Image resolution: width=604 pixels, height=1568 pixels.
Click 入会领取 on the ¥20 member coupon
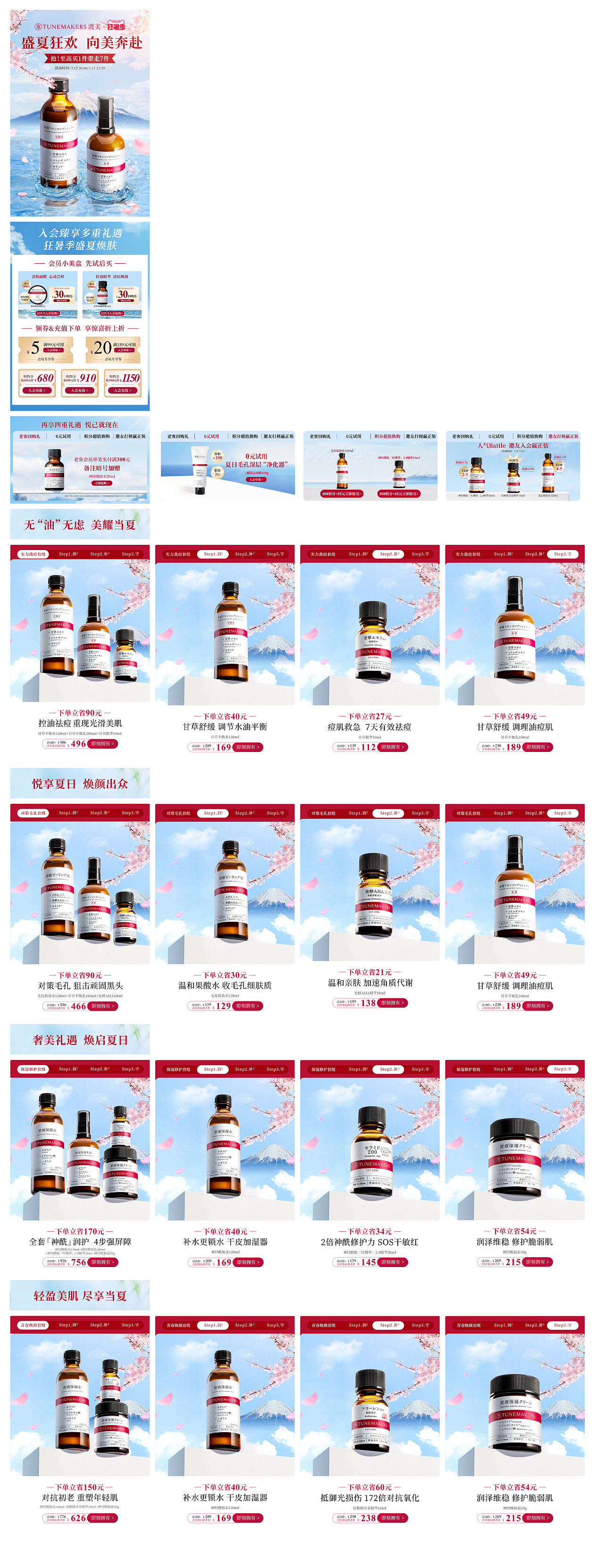(126, 350)
